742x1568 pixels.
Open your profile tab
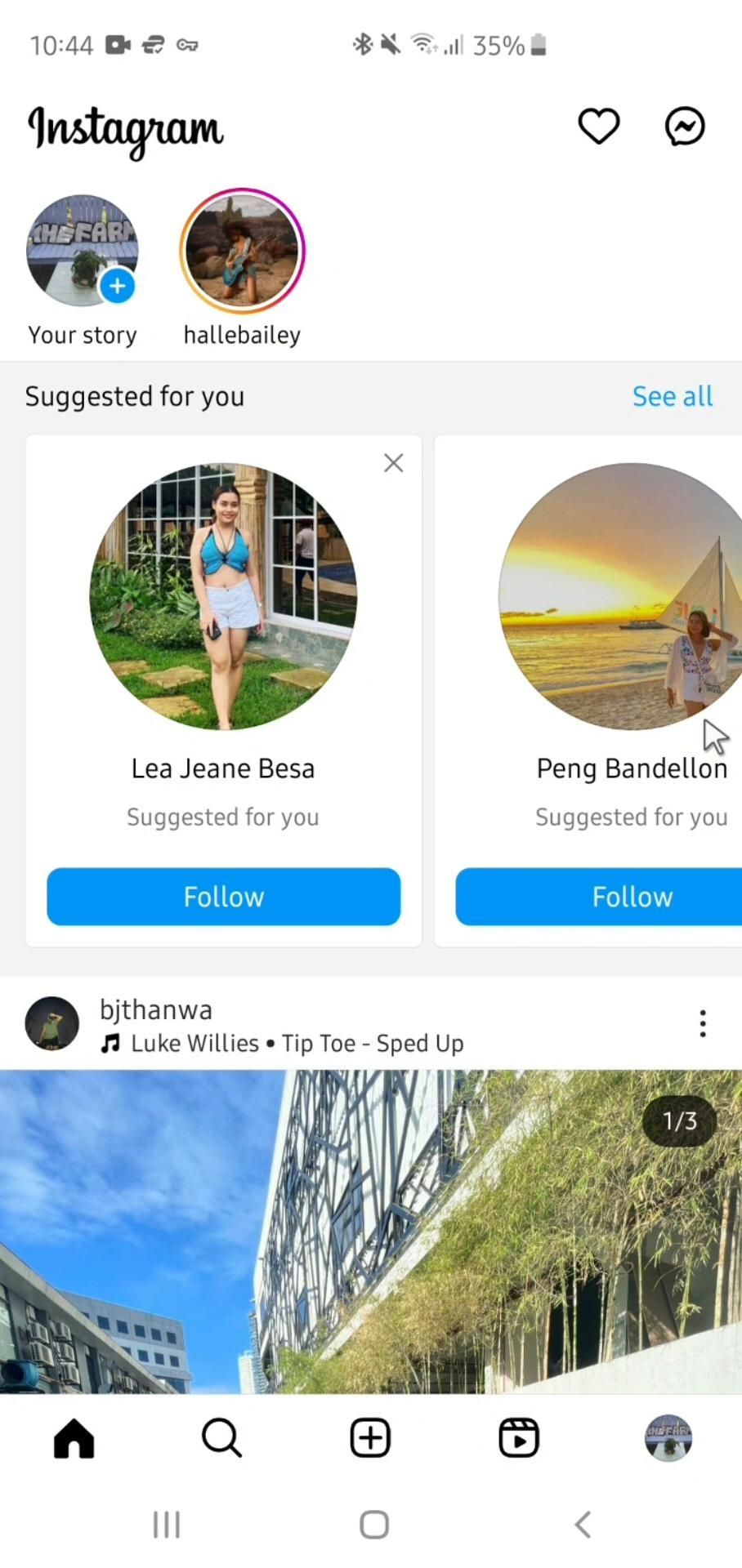tap(668, 1438)
